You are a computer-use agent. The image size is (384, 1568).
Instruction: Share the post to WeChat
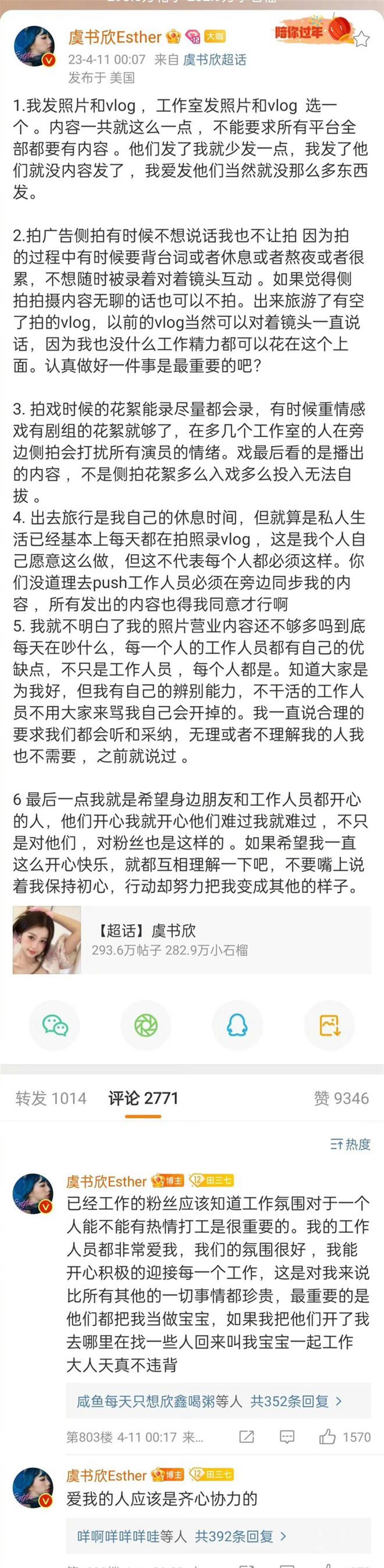pos(55,1026)
